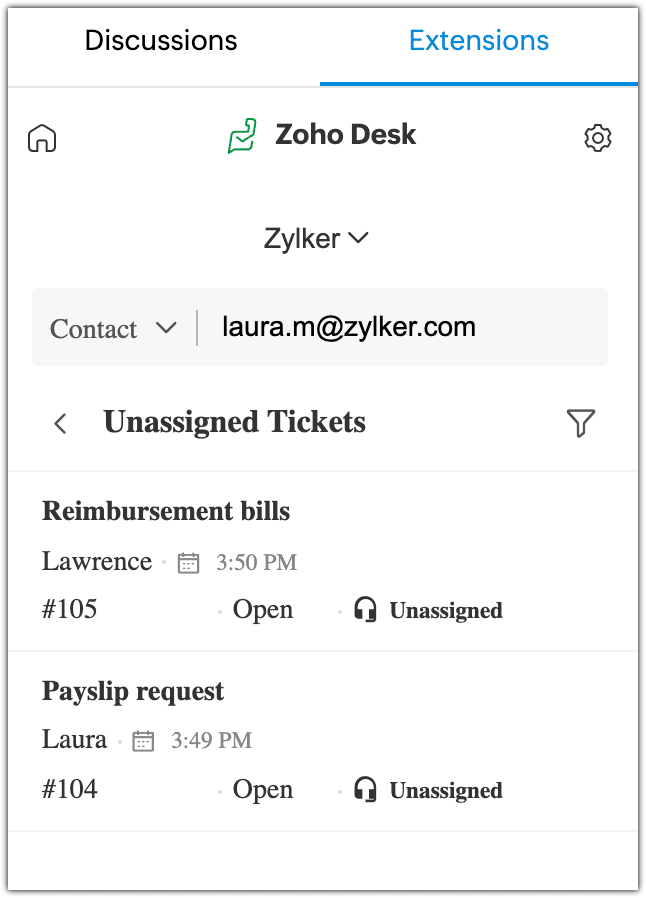Switch to the Discussions tab
This screenshot has height=898, width=646.
(161, 42)
